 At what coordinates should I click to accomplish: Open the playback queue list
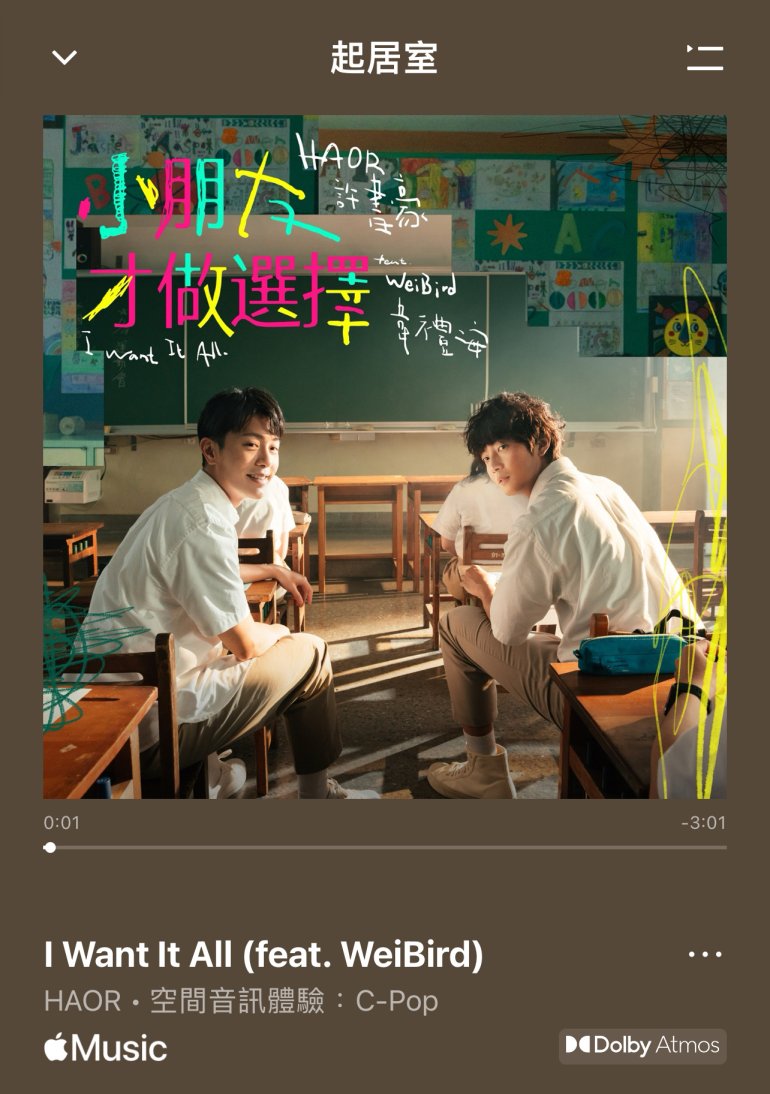point(704,58)
